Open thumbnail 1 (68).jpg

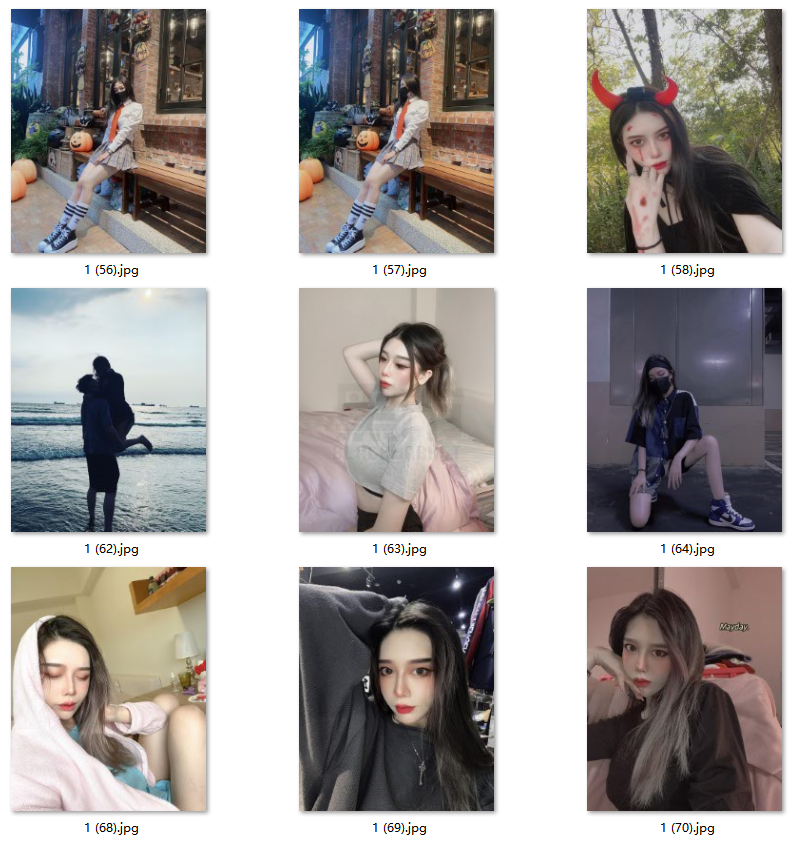click(x=109, y=689)
